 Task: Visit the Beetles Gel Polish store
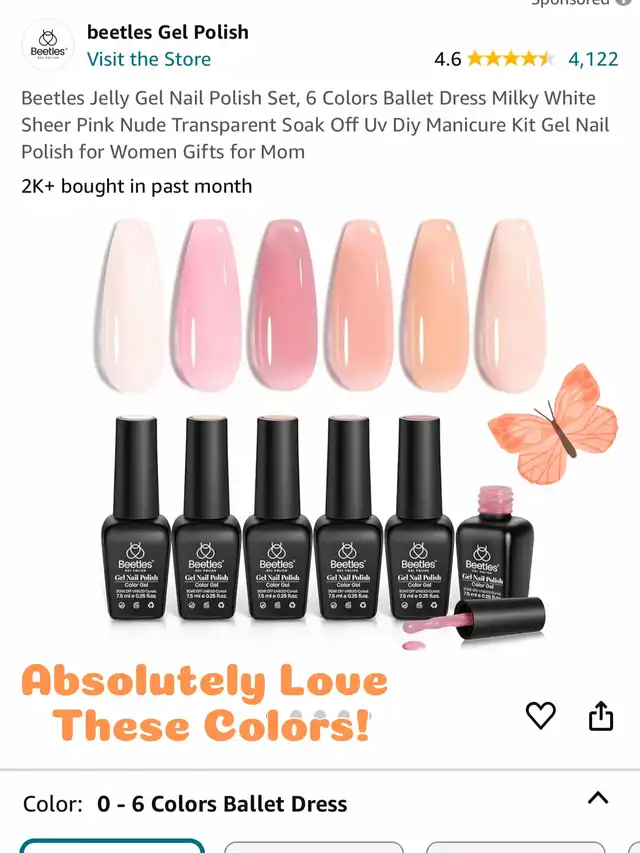coord(149,59)
